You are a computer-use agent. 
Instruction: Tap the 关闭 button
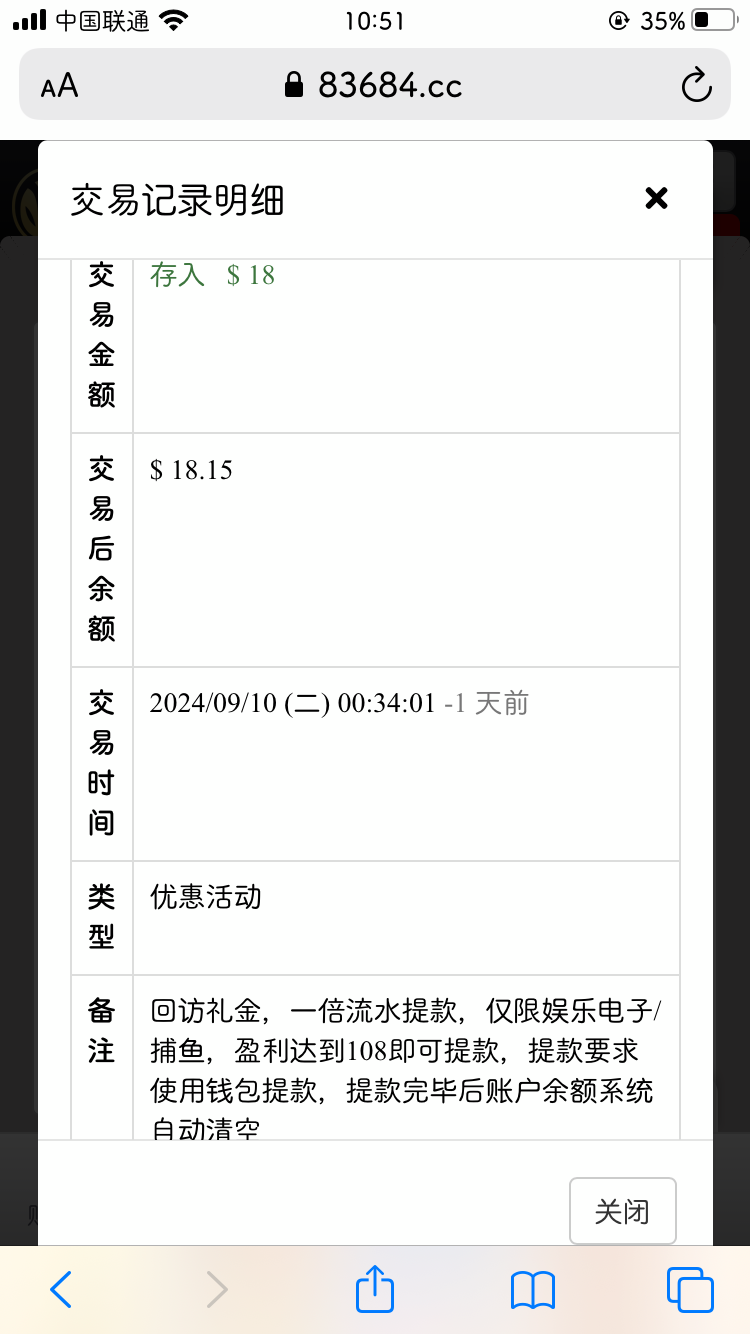pyautogui.click(x=622, y=1211)
